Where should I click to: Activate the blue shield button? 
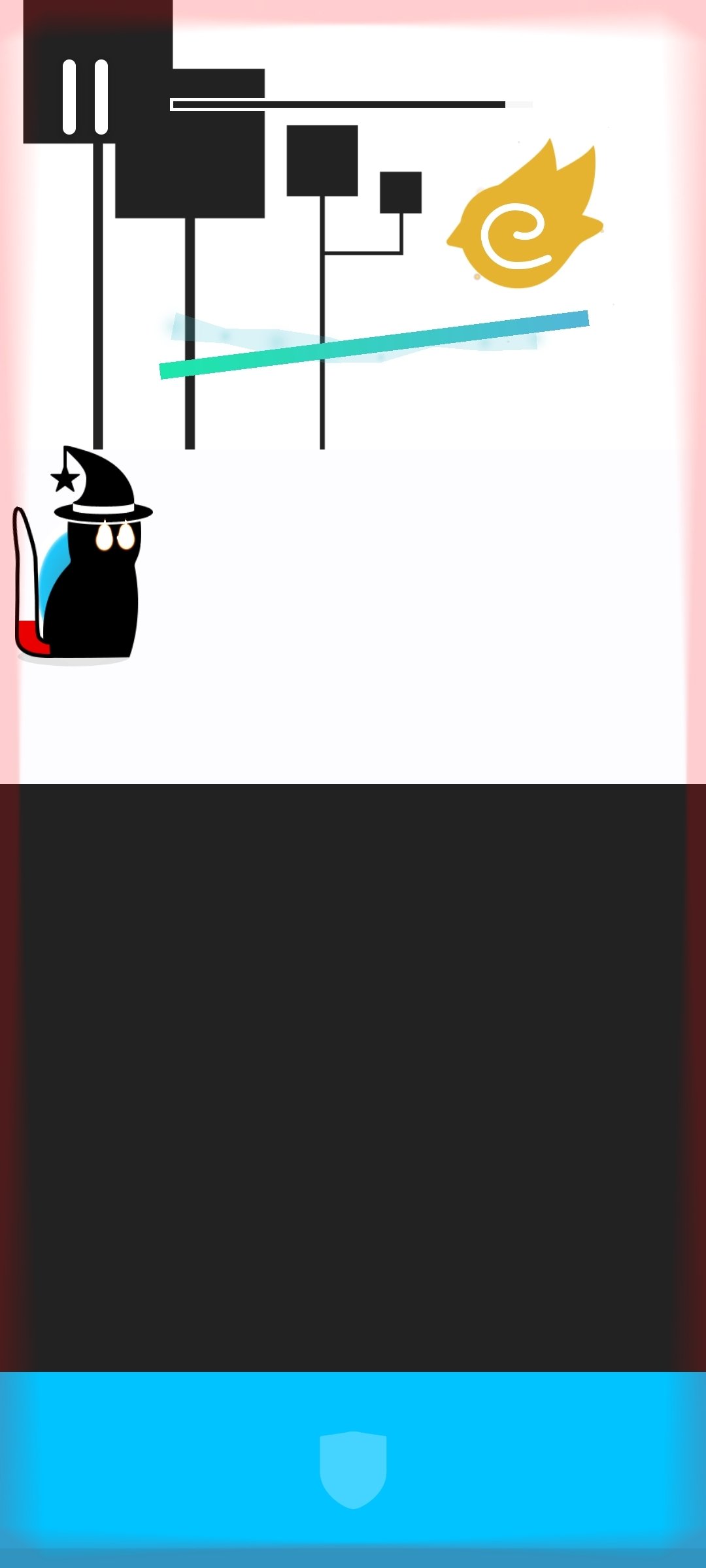coord(353,1469)
